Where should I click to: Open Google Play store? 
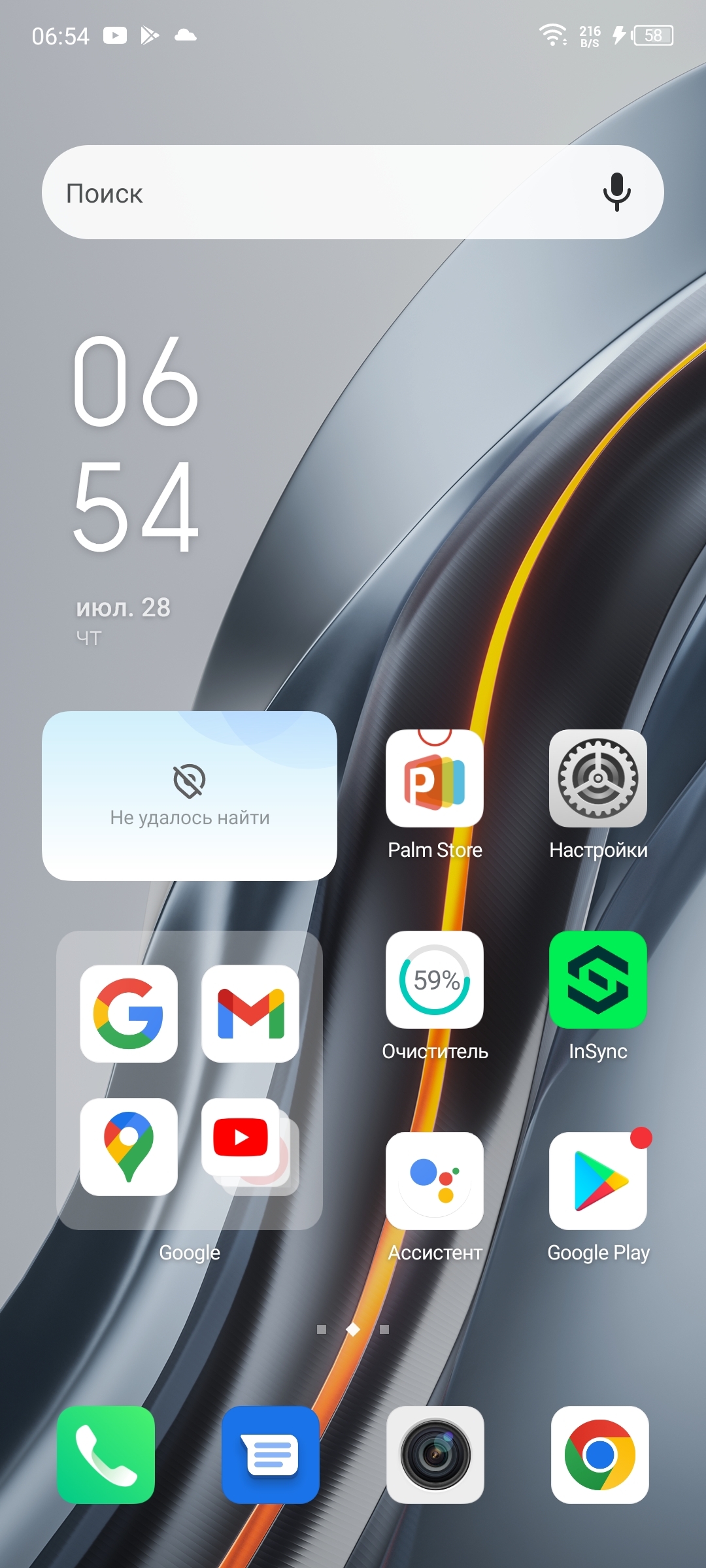coord(598,1181)
